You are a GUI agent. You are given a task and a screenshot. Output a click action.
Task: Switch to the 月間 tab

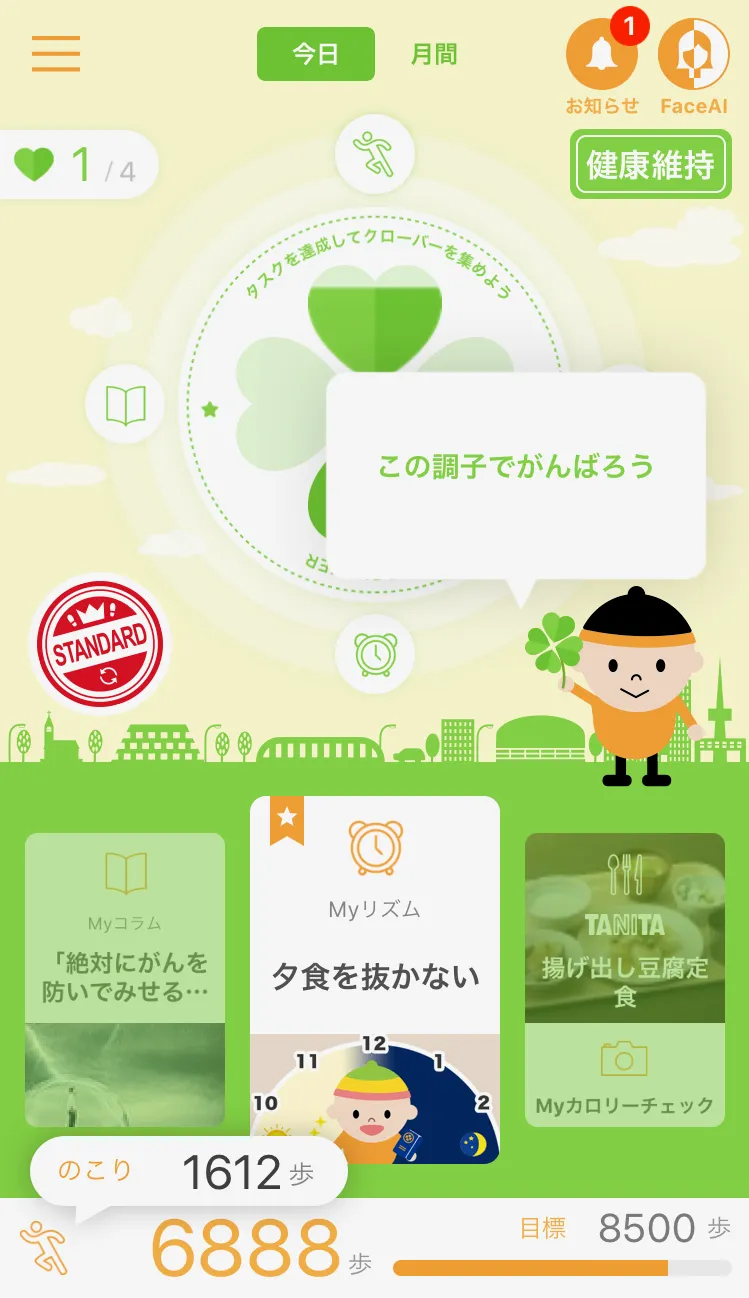tap(433, 54)
